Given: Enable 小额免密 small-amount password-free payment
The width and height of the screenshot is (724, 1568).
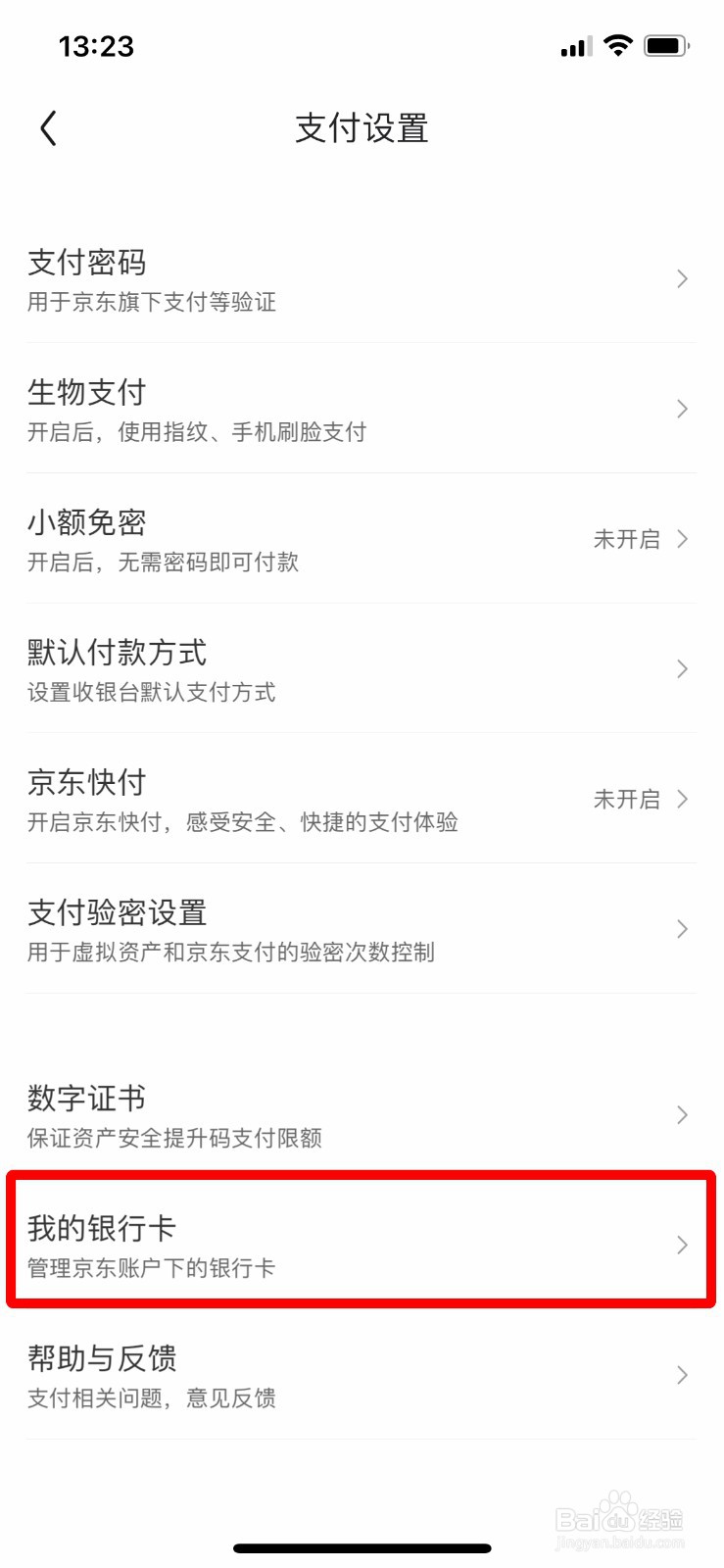Looking at the screenshot, I should tap(362, 539).
